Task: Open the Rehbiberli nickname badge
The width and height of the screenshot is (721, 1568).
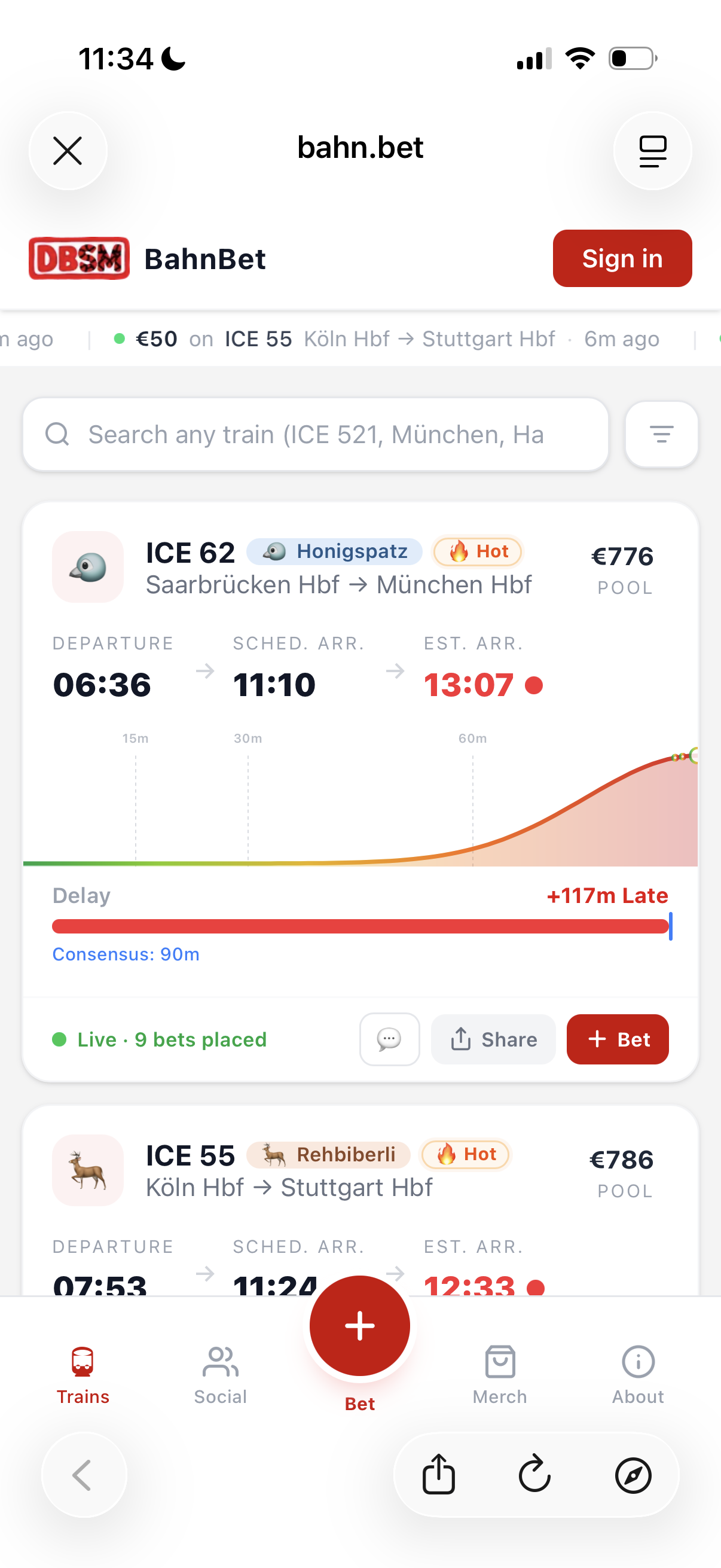Action: point(328,1154)
